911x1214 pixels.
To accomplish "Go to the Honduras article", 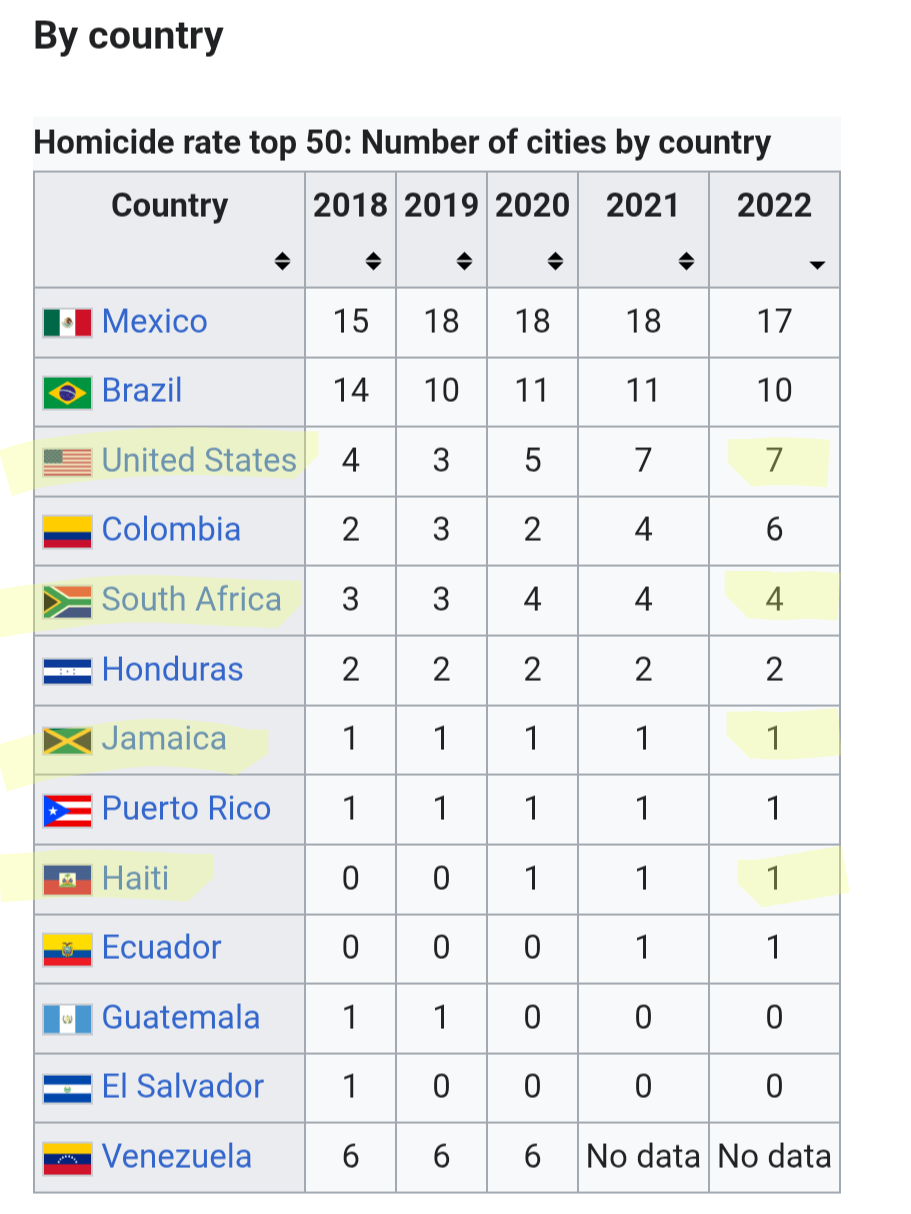I will coord(172,669).
